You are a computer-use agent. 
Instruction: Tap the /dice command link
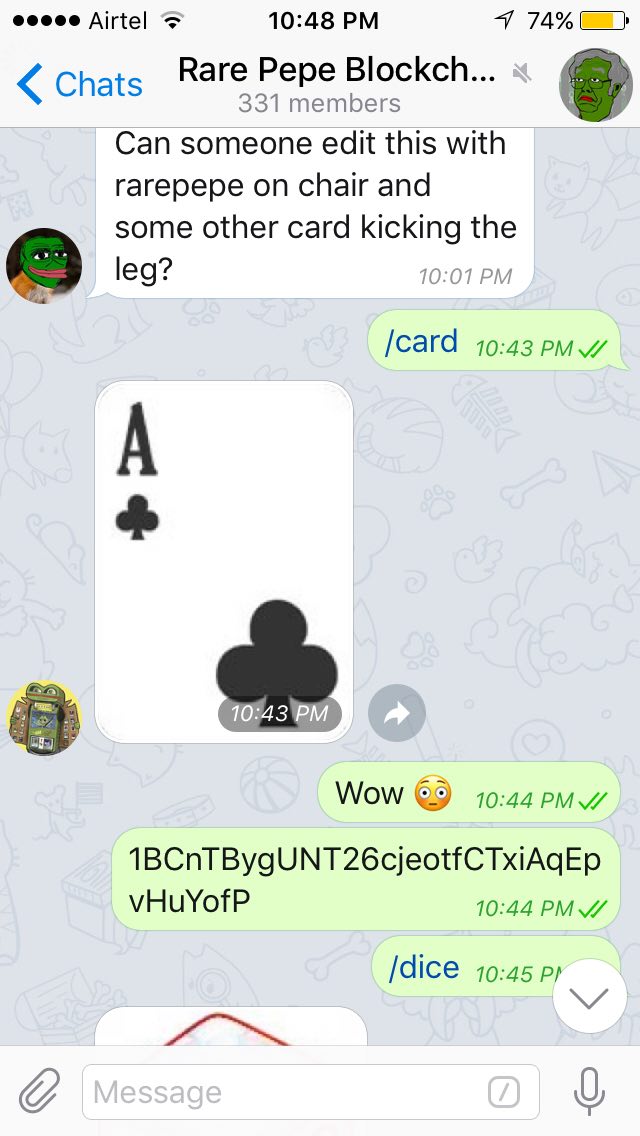pyautogui.click(x=424, y=967)
